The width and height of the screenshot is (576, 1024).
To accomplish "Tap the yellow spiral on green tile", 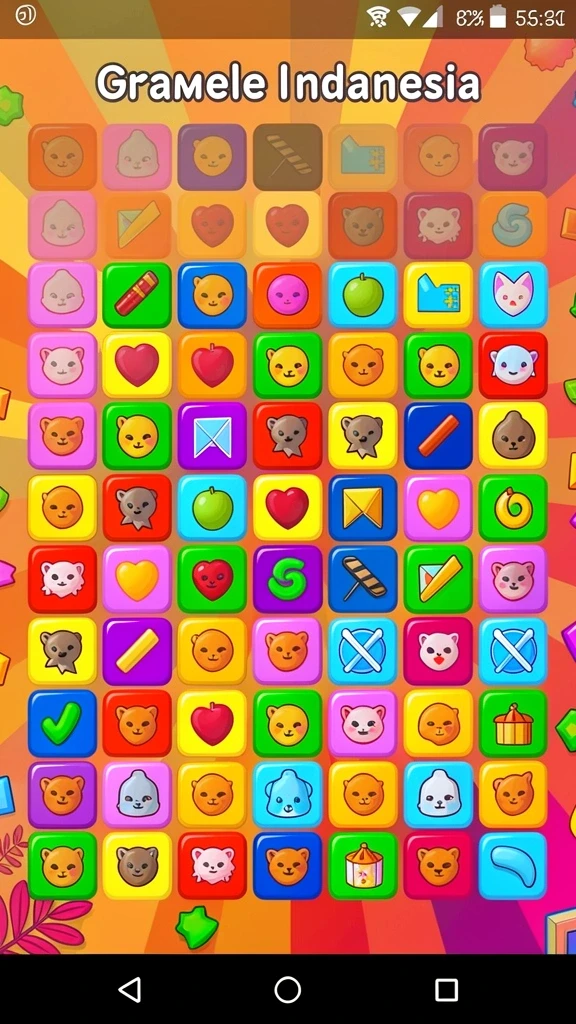I will (513, 507).
